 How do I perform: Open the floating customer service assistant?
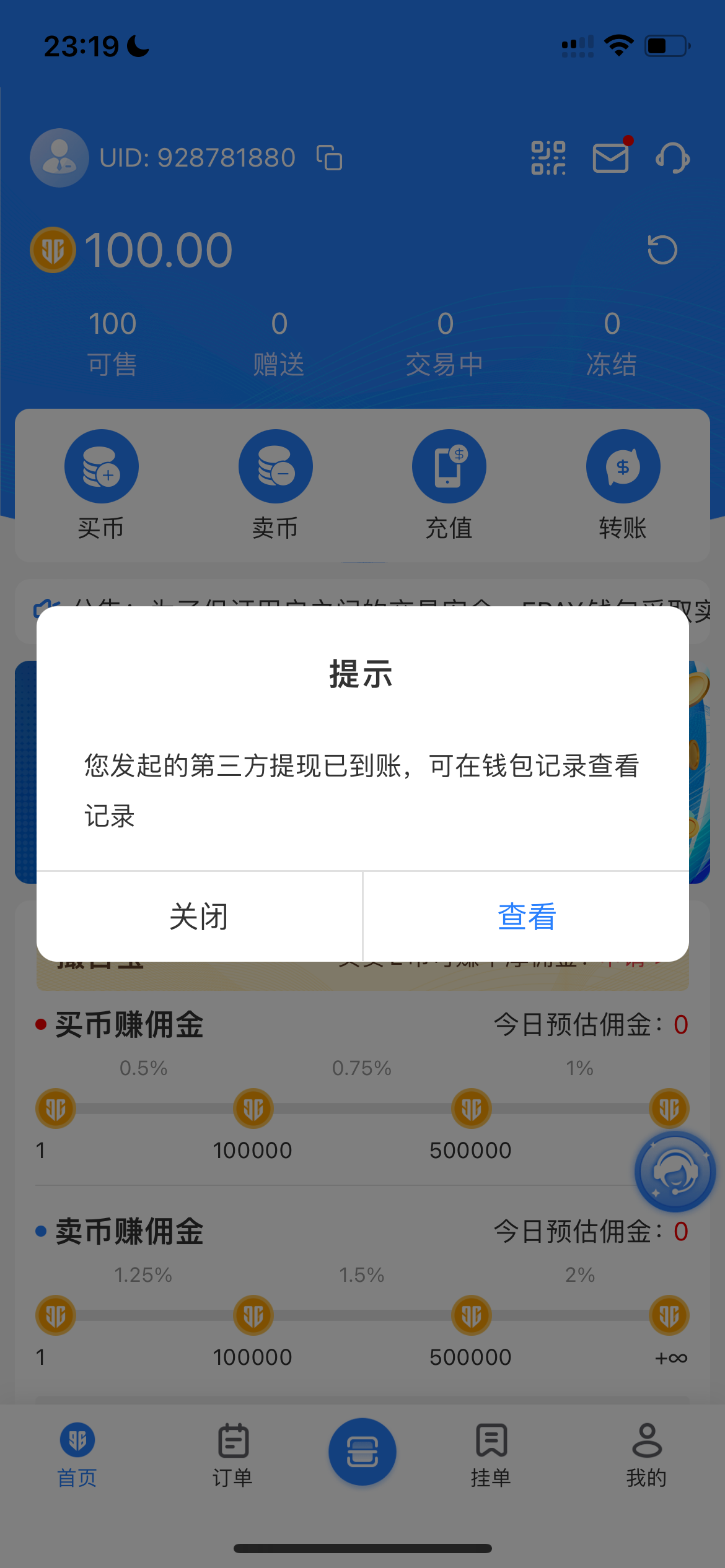[x=675, y=1171]
